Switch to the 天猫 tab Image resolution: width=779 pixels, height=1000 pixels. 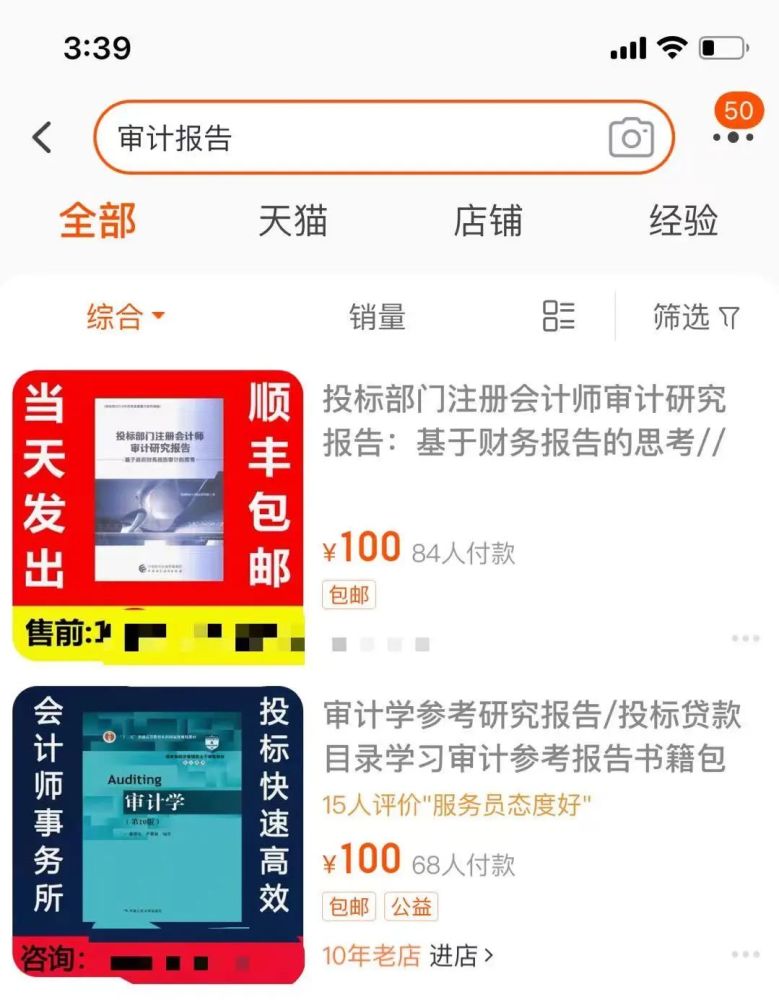click(x=292, y=221)
